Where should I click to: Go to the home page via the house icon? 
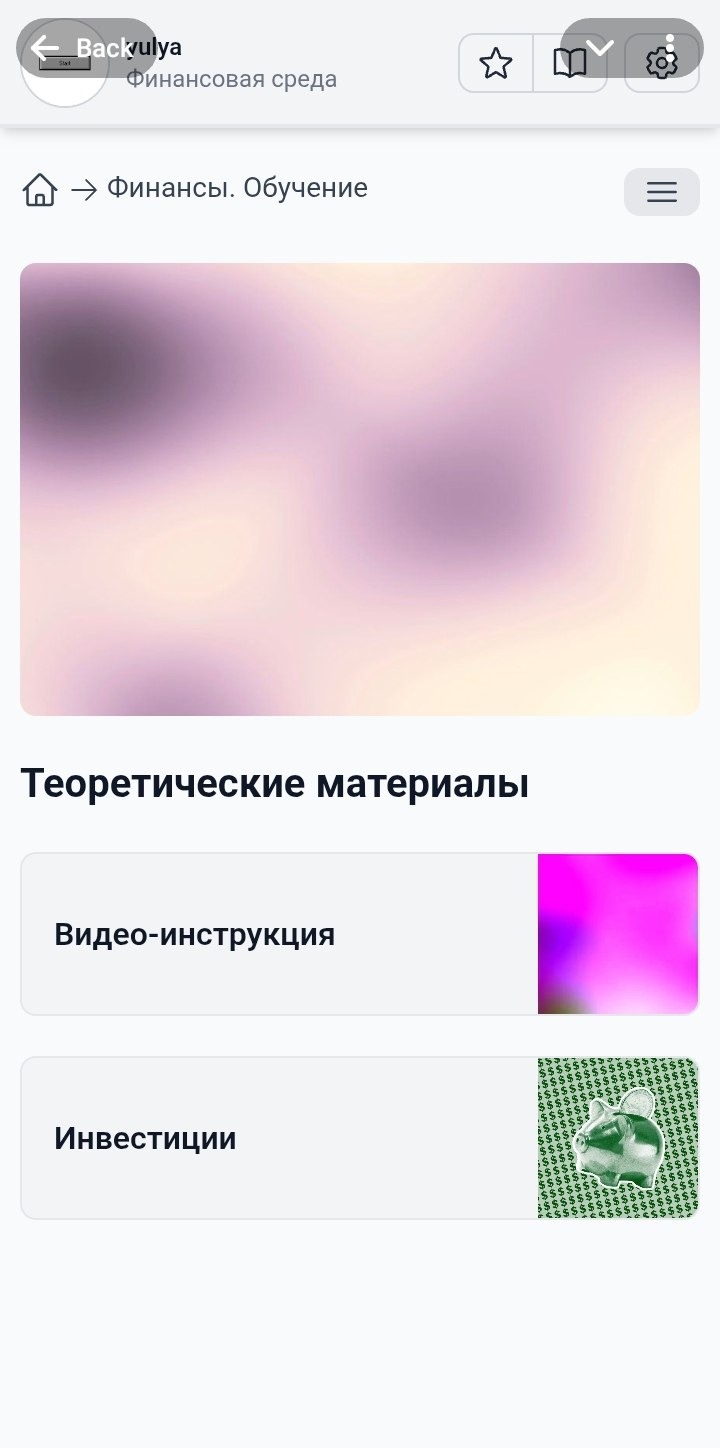(x=40, y=189)
